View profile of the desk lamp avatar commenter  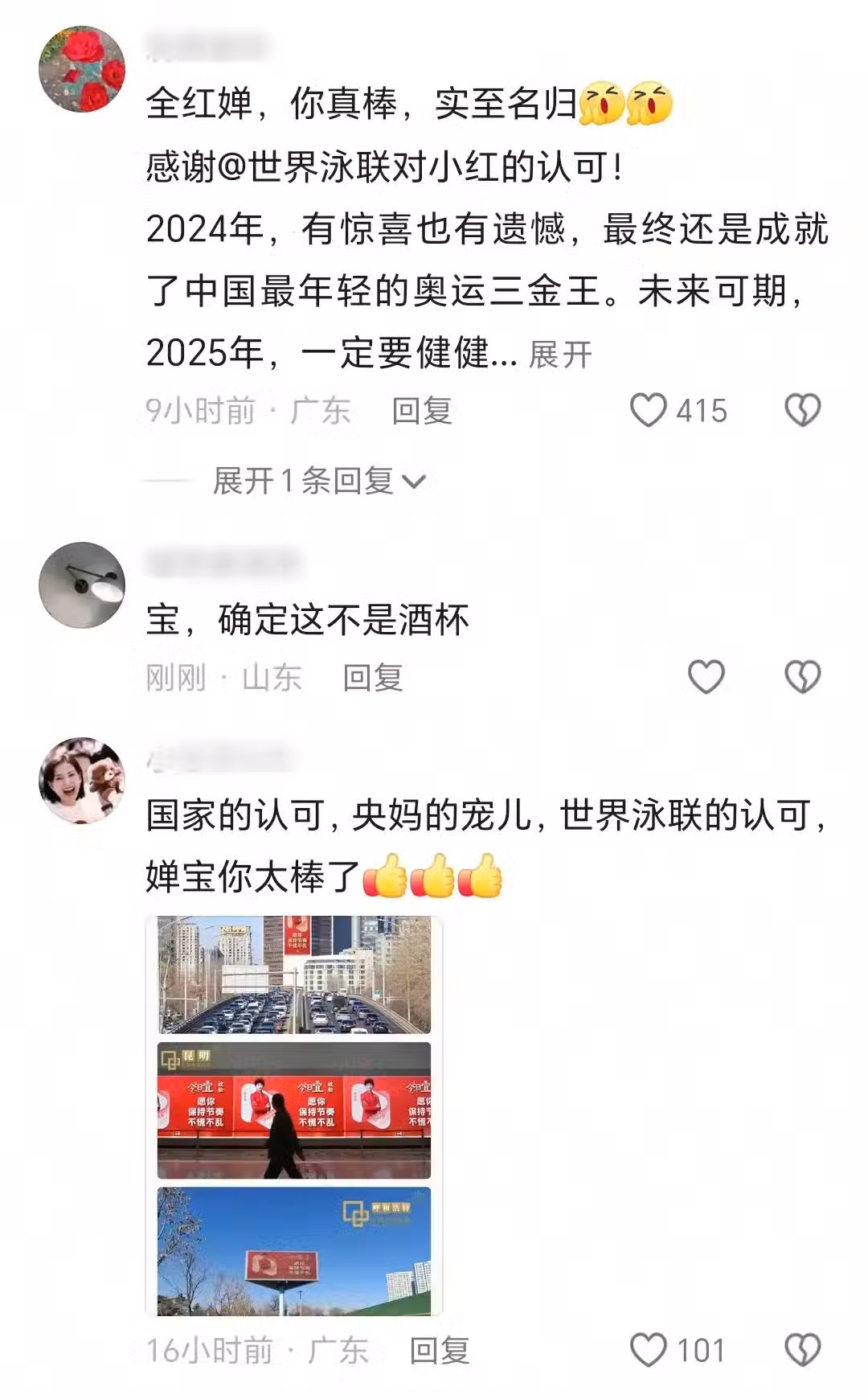pos(82,585)
